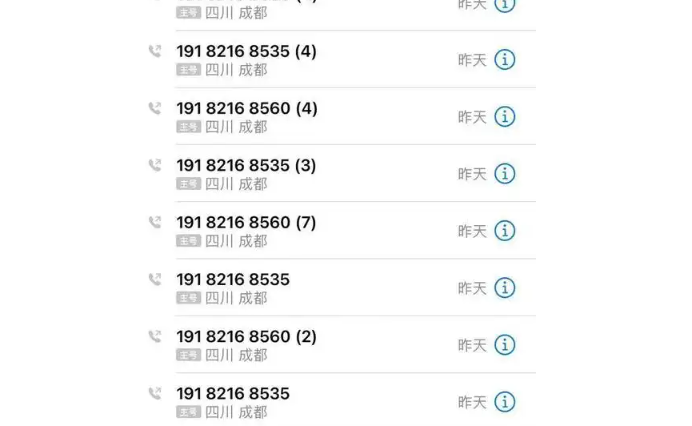Show details for 191 8216 8560 (4)
The width and height of the screenshot is (692, 426).
pyautogui.click(x=505, y=117)
